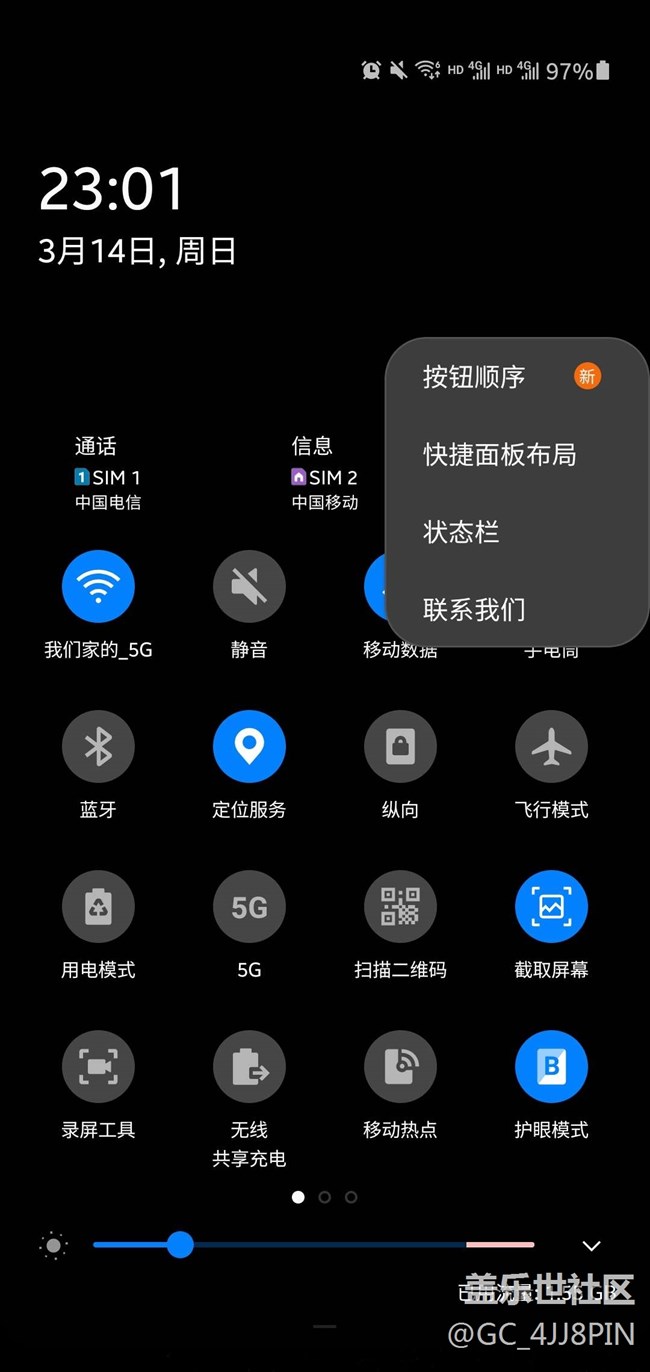The image size is (650, 1372).
Task: Toggle the 静音 sound mode tile
Action: point(249,586)
